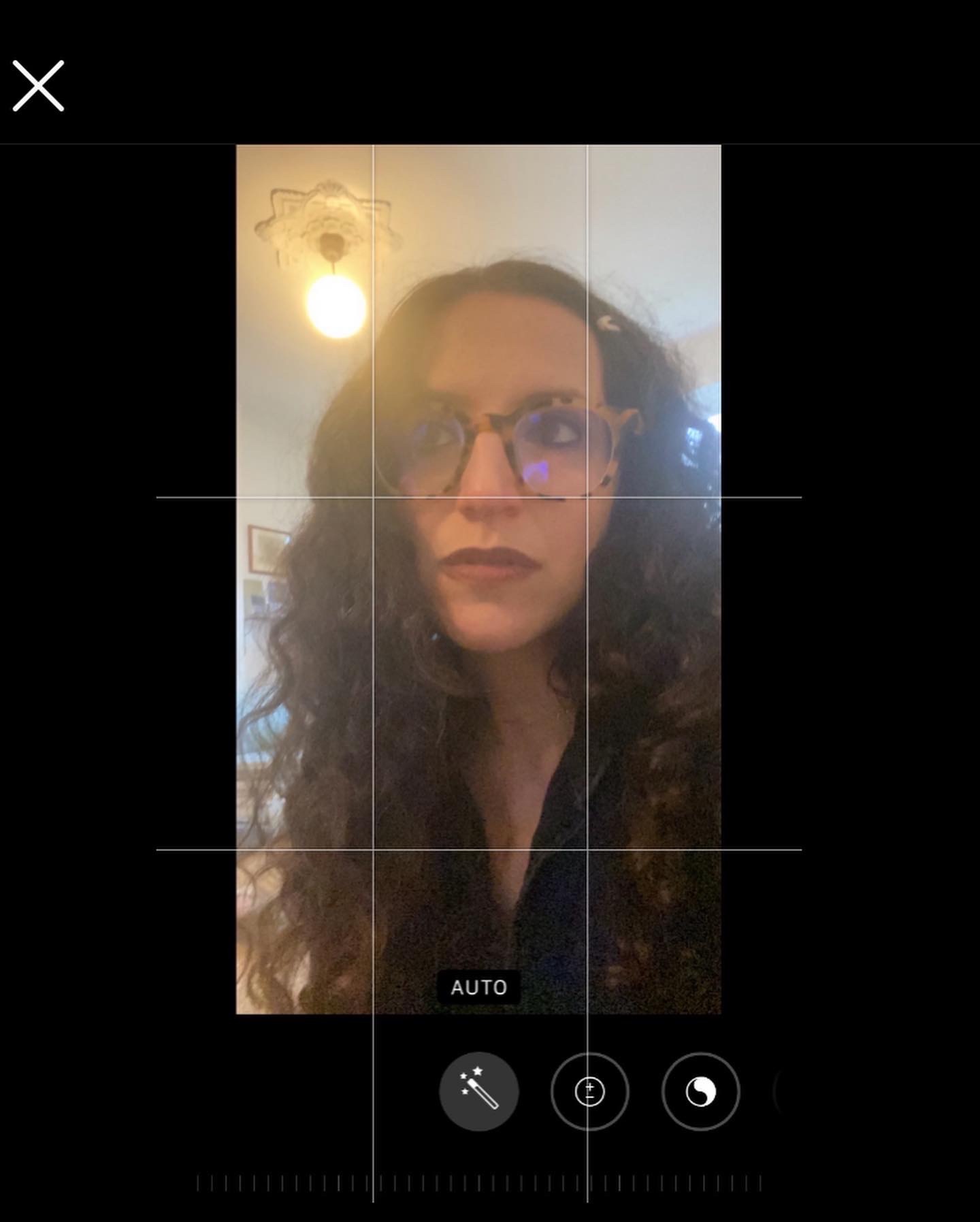Viewport: 980px width, 1222px height.
Task: Tap the adjustment intensity slider
Action: click(x=478, y=1183)
